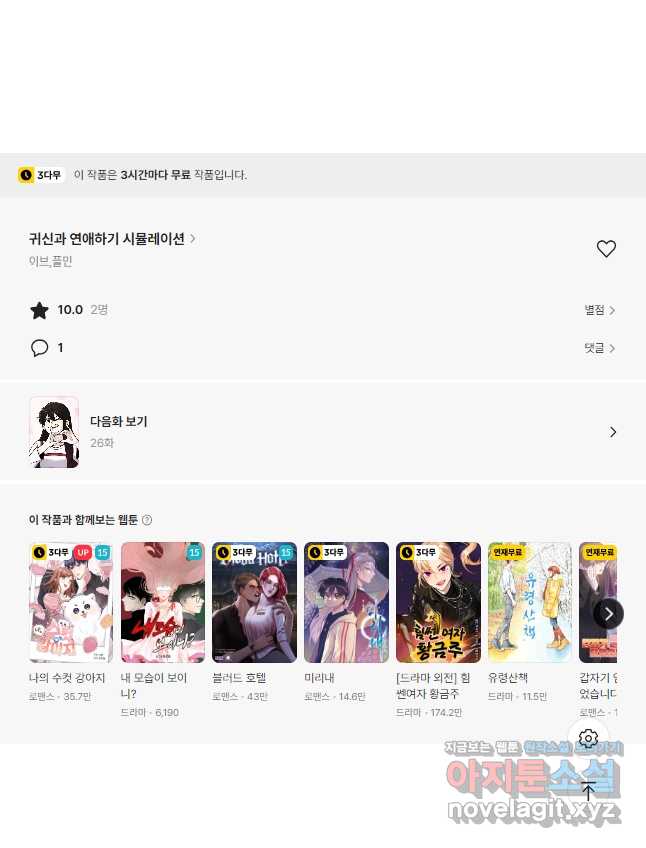Open the 별점 star rating page
The height and width of the screenshot is (848, 646).
pos(600,310)
